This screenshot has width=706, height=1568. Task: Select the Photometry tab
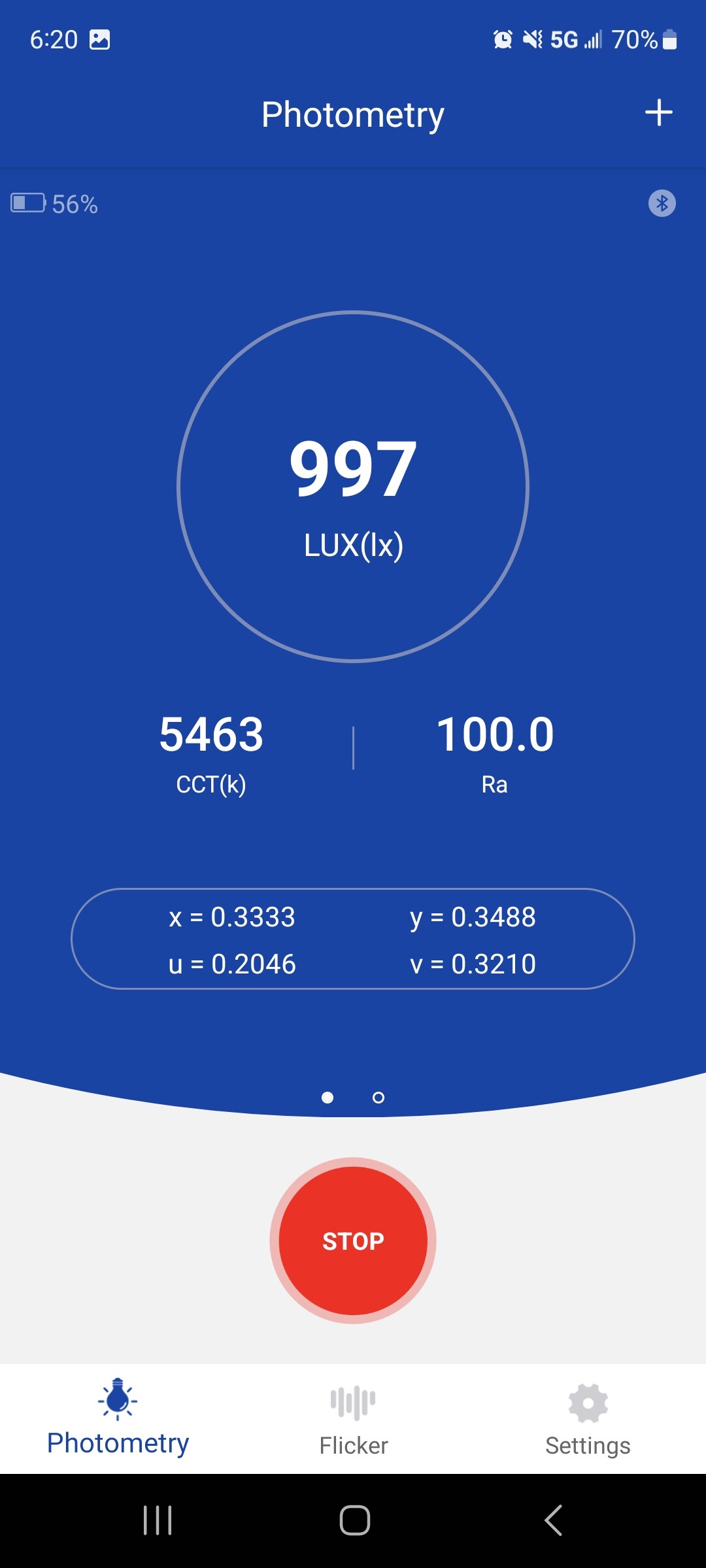click(118, 1419)
